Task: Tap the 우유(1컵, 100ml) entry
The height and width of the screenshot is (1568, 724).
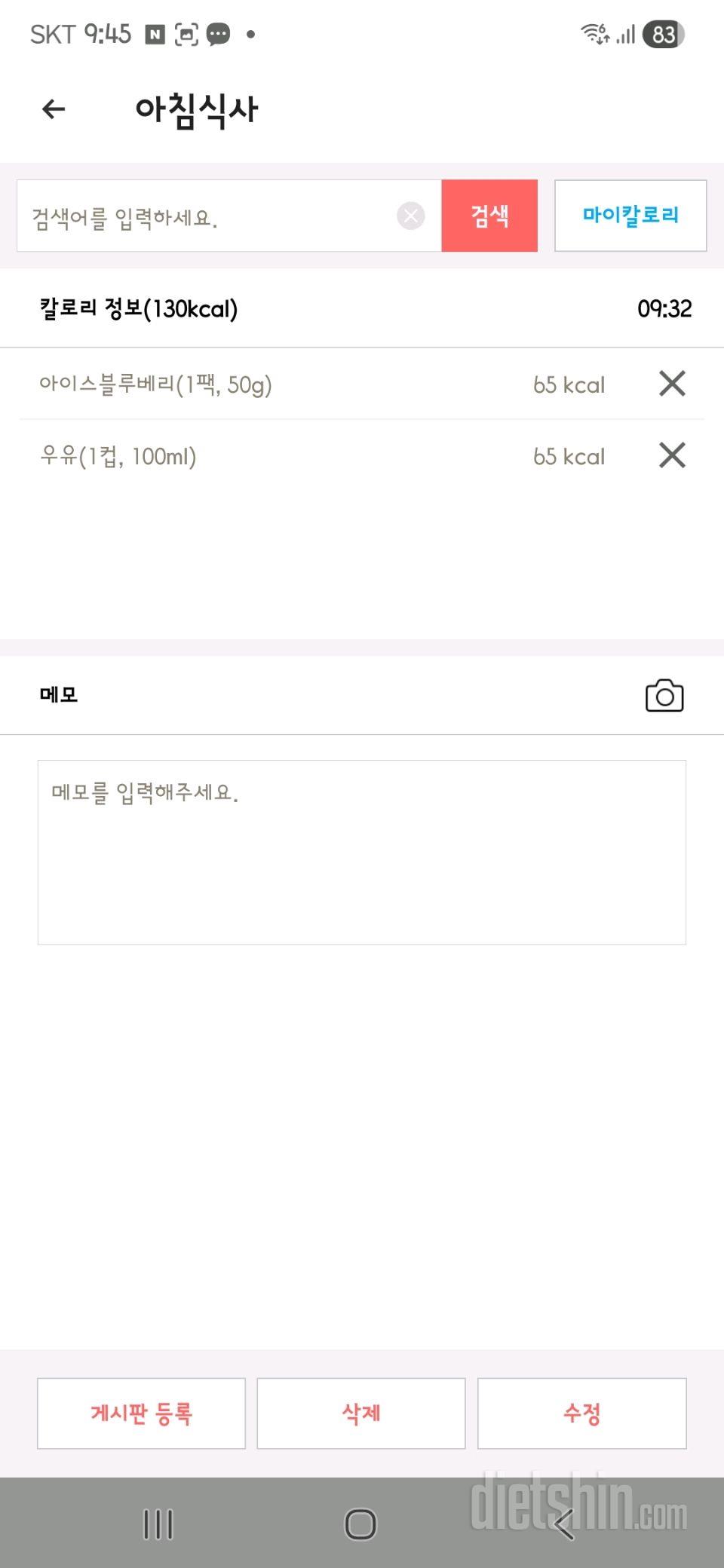Action: (x=118, y=456)
